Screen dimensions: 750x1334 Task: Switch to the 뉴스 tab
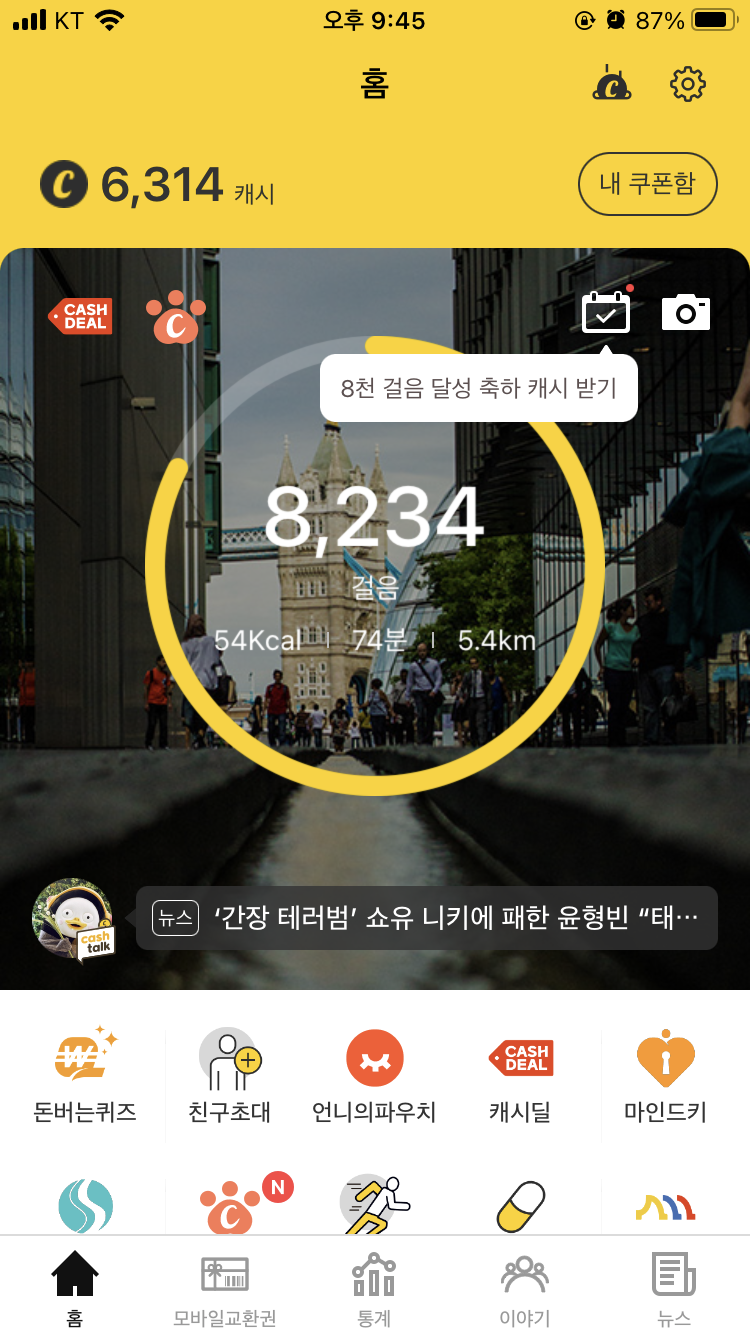click(674, 1290)
